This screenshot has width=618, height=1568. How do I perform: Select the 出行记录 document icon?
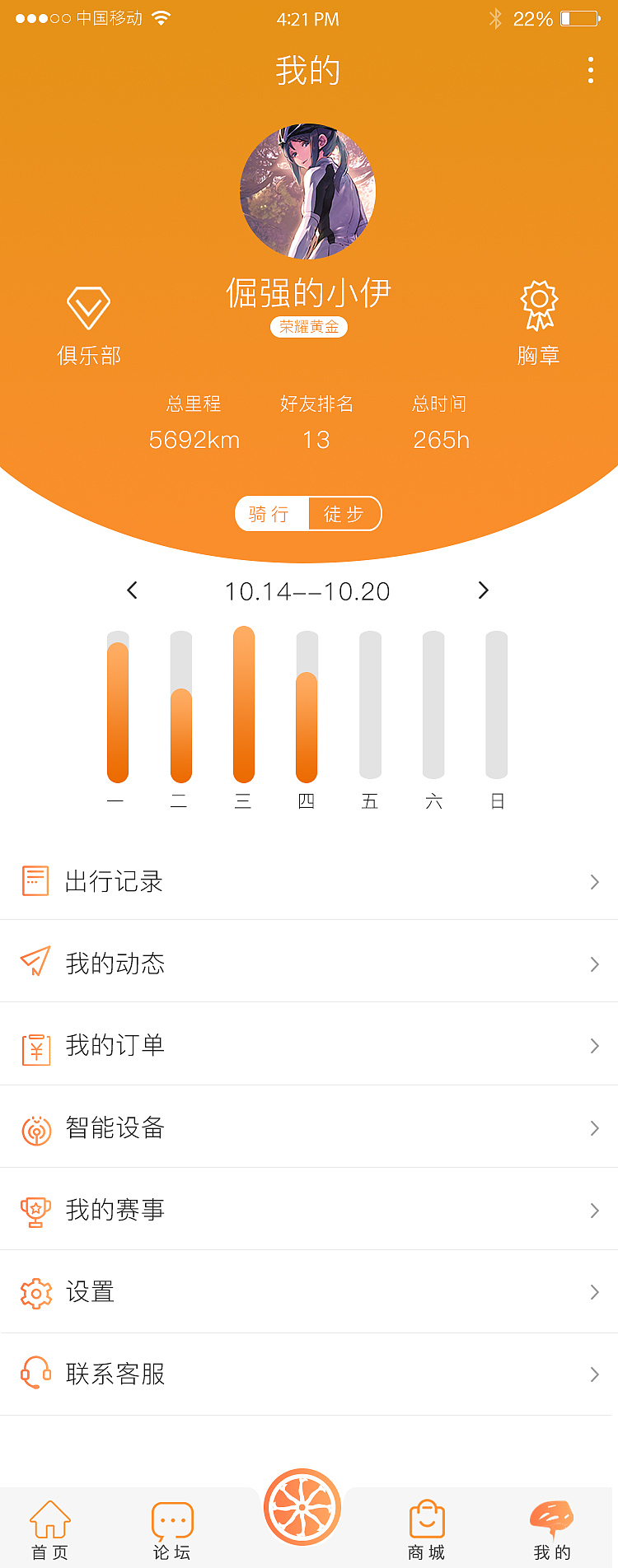point(35,880)
